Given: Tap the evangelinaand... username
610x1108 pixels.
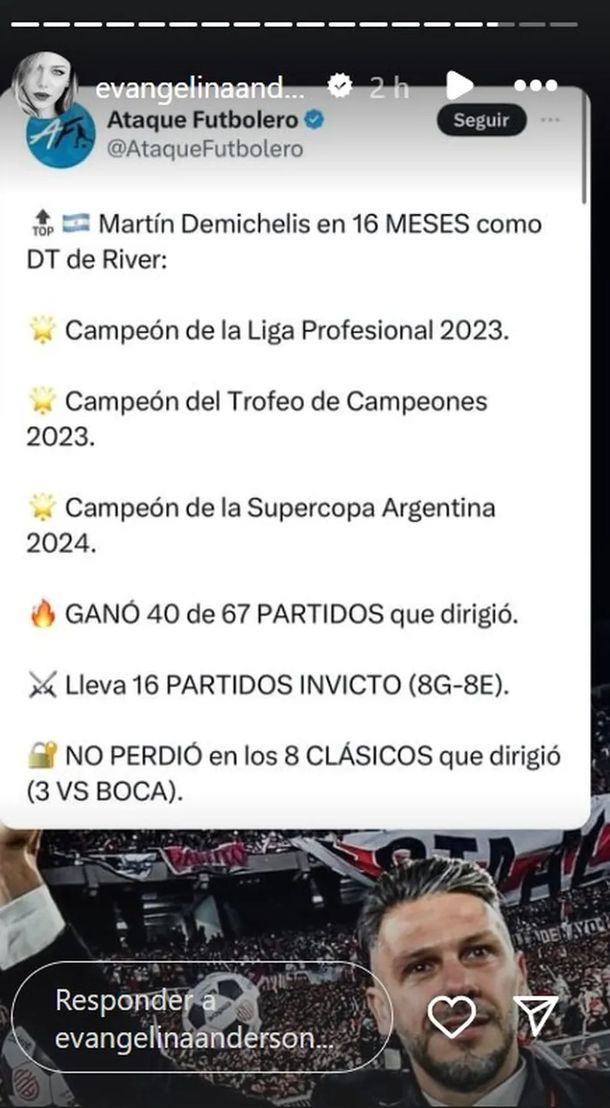Looking at the screenshot, I should point(197,88).
